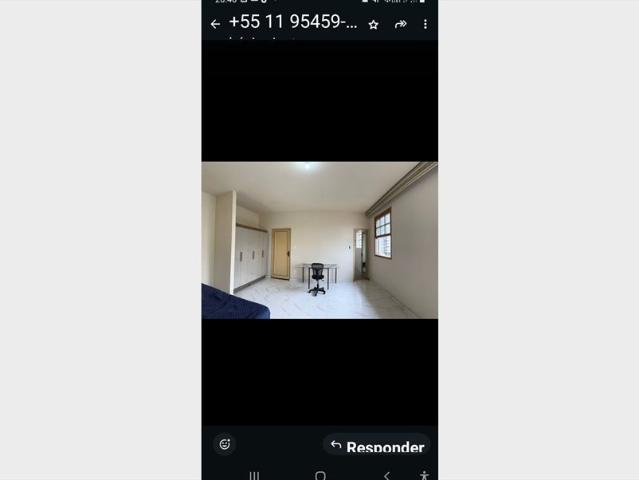Star this photo message
This screenshot has height=480, width=639.
[x=374, y=24]
